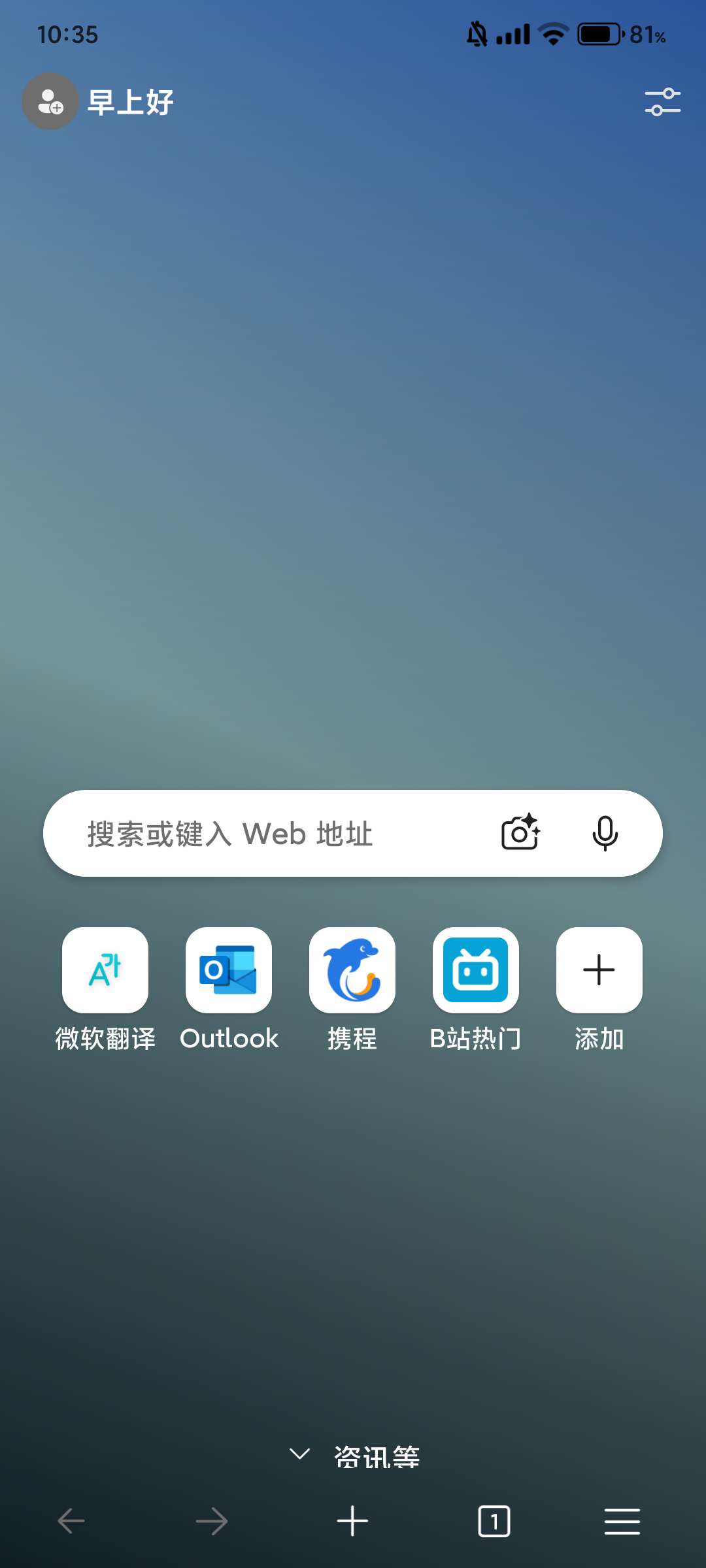Start voice search with the microphone
The height and width of the screenshot is (1568, 706).
click(605, 833)
